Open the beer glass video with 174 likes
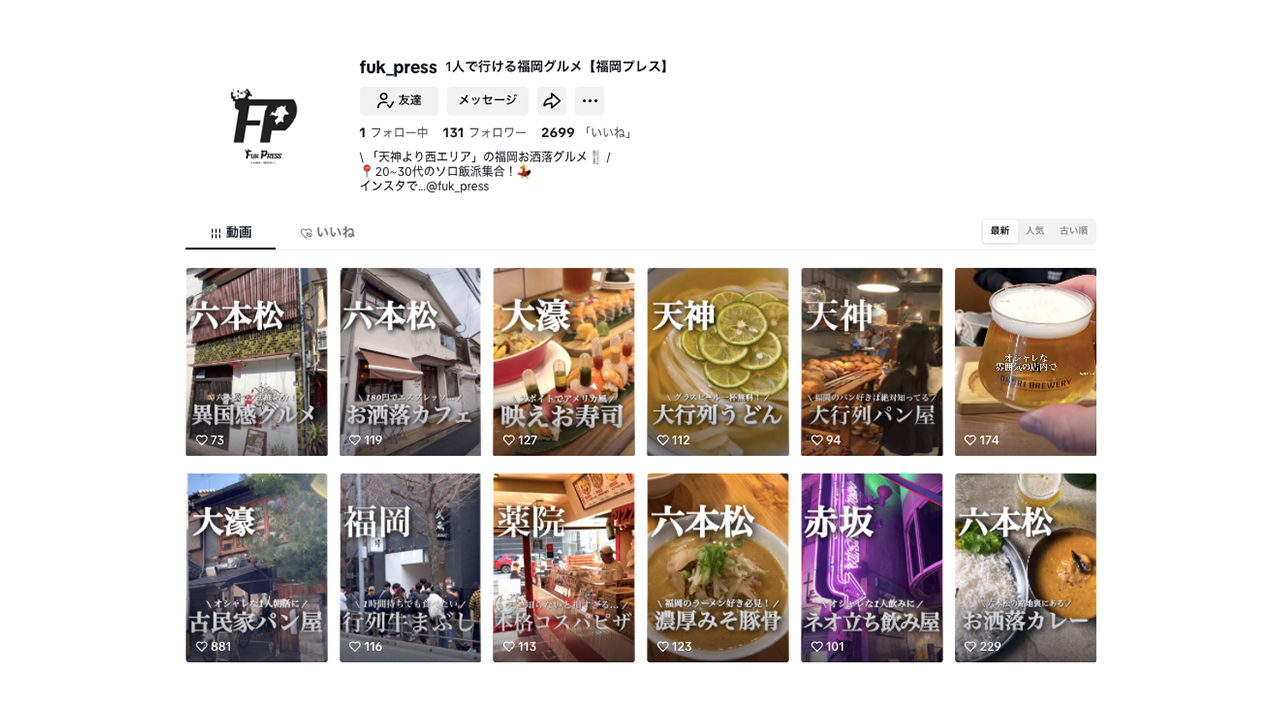This screenshot has height=720, width=1280. (x=1025, y=361)
